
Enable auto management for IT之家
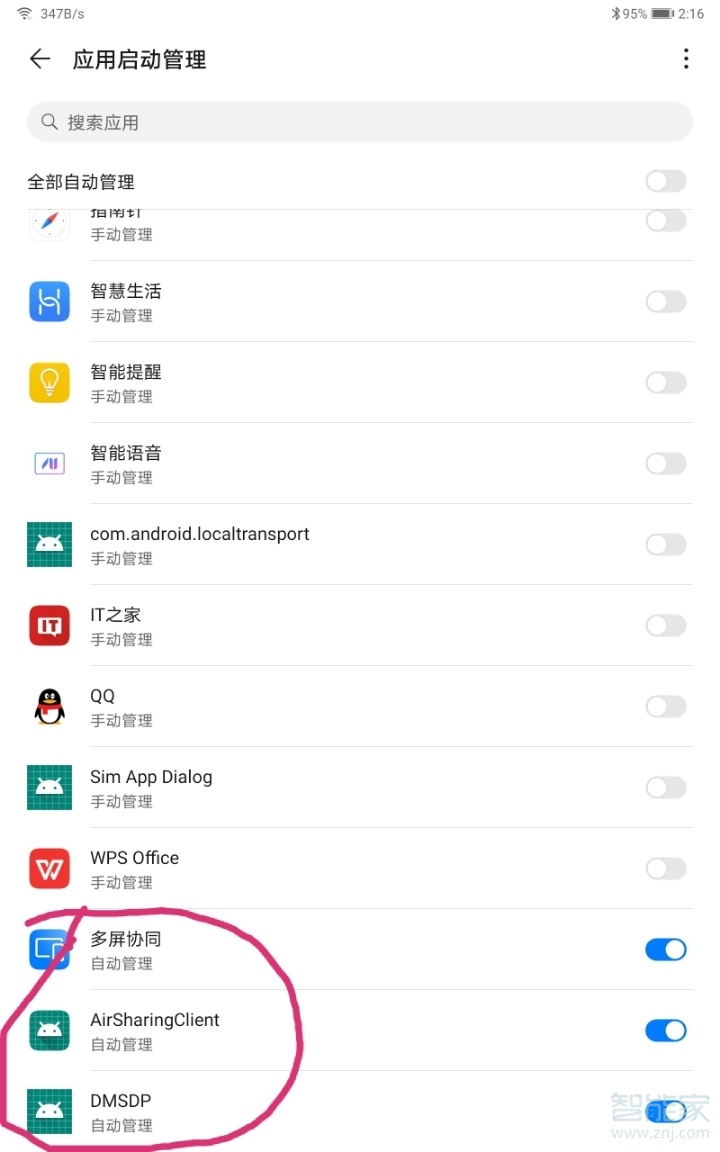665,625
